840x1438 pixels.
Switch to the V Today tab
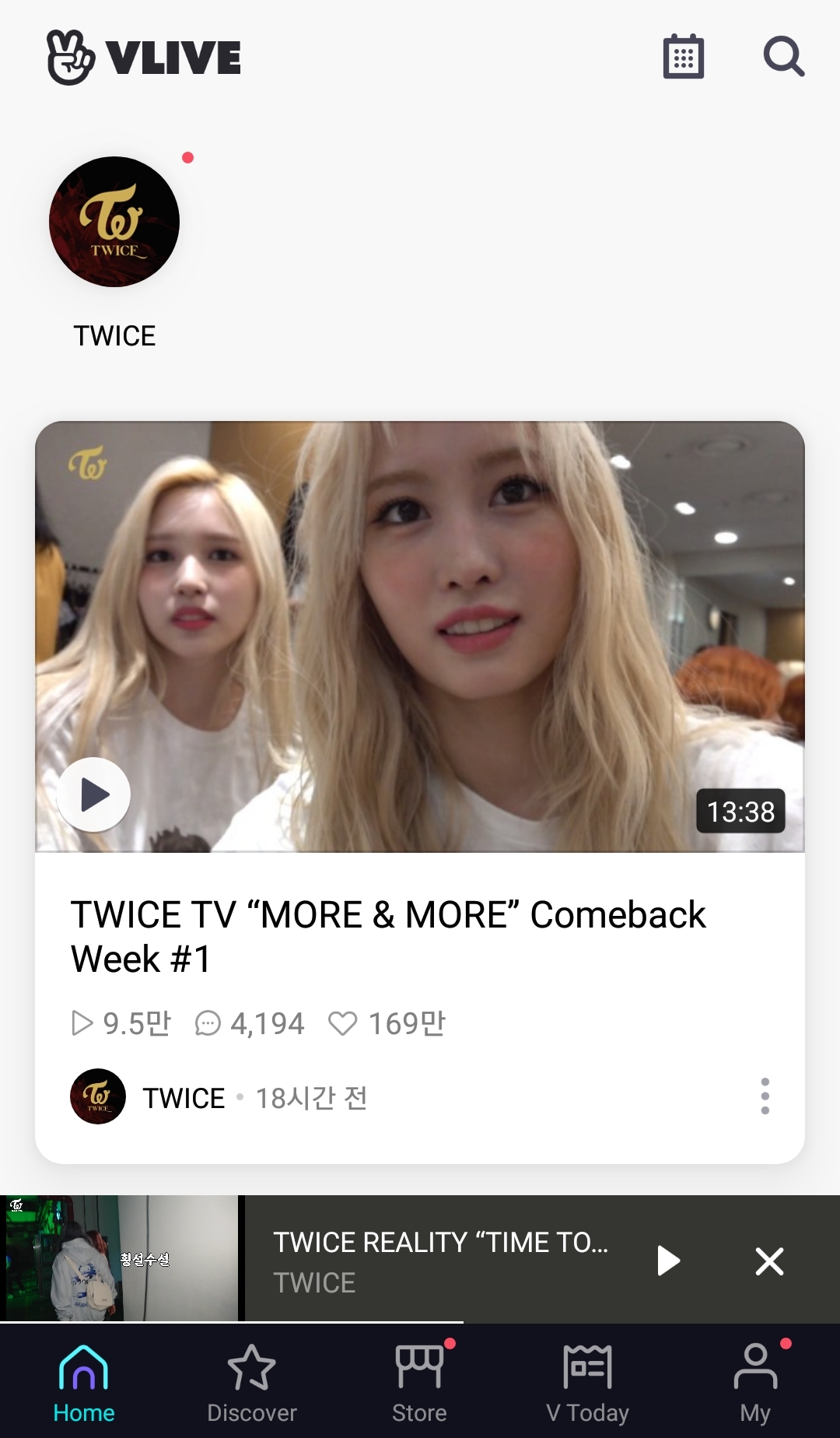point(588,1384)
